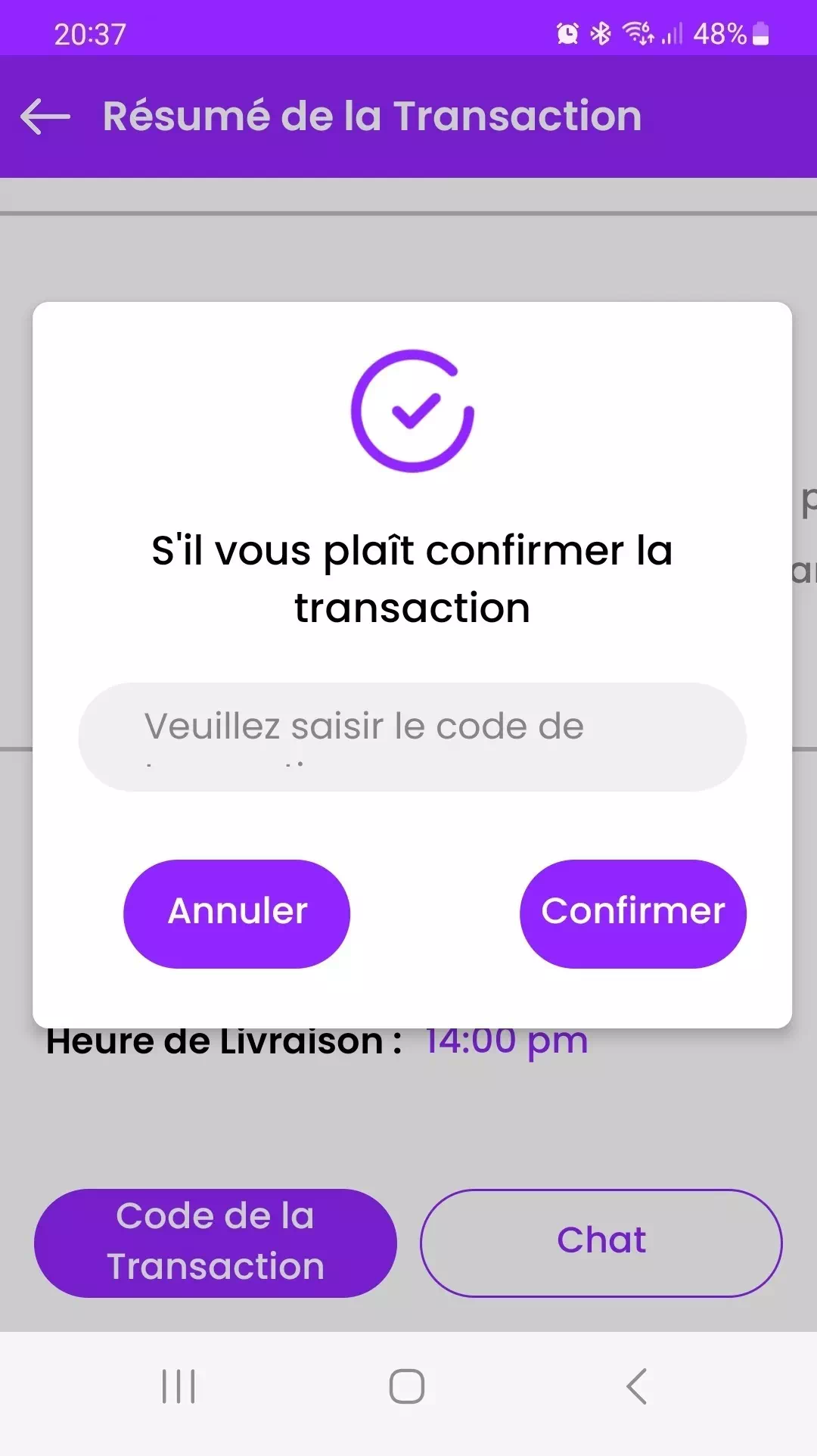
Task: Open the Code de la Transaction button
Action: coord(216,1243)
